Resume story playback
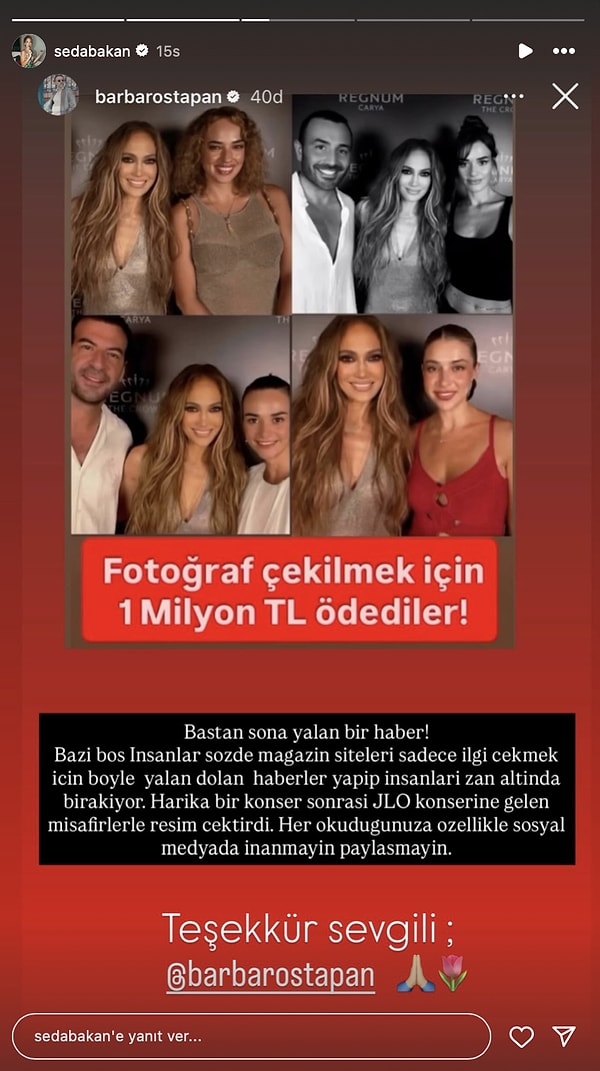This screenshot has height=1071, width=600. coord(525,51)
